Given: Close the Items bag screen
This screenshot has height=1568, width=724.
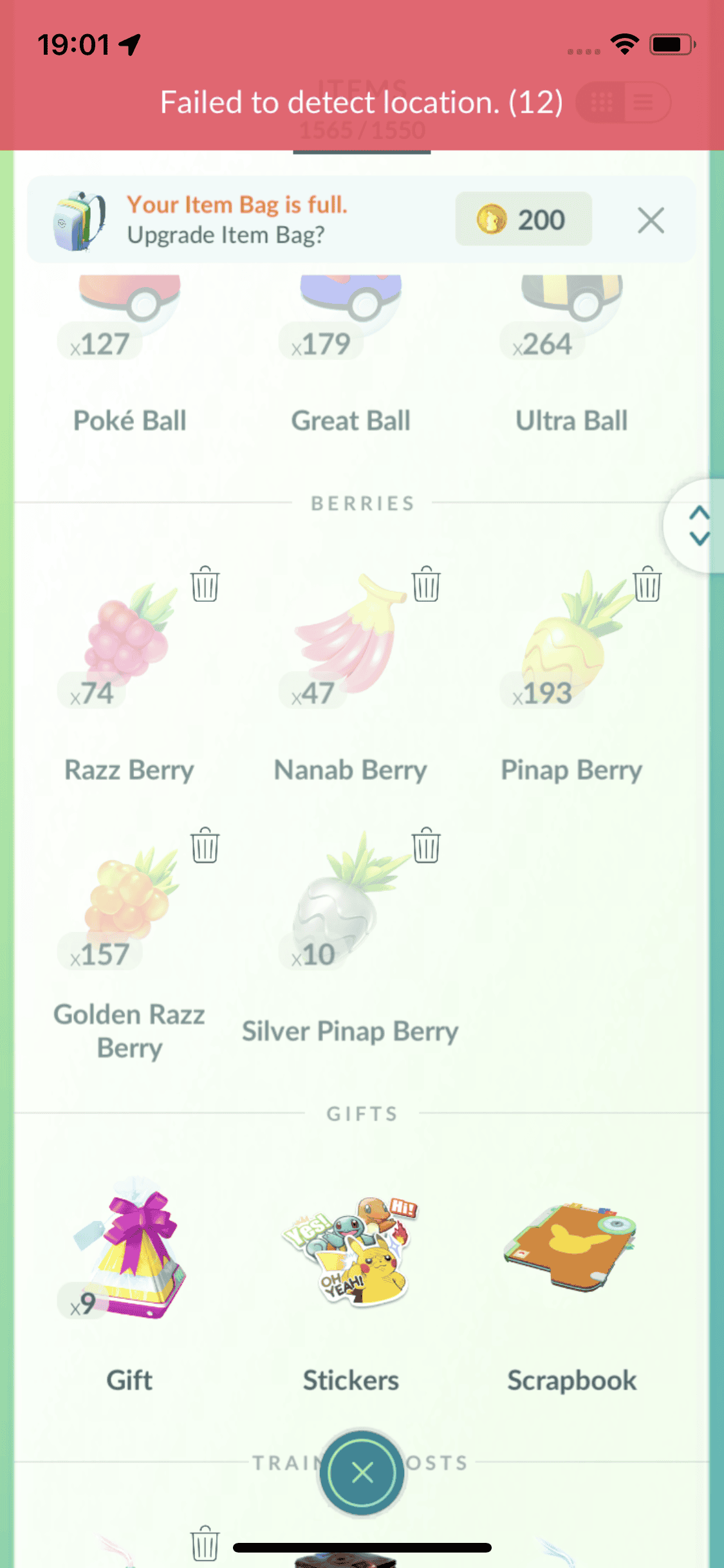Looking at the screenshot, I should pyautogui.click(x=362, y=1473).
